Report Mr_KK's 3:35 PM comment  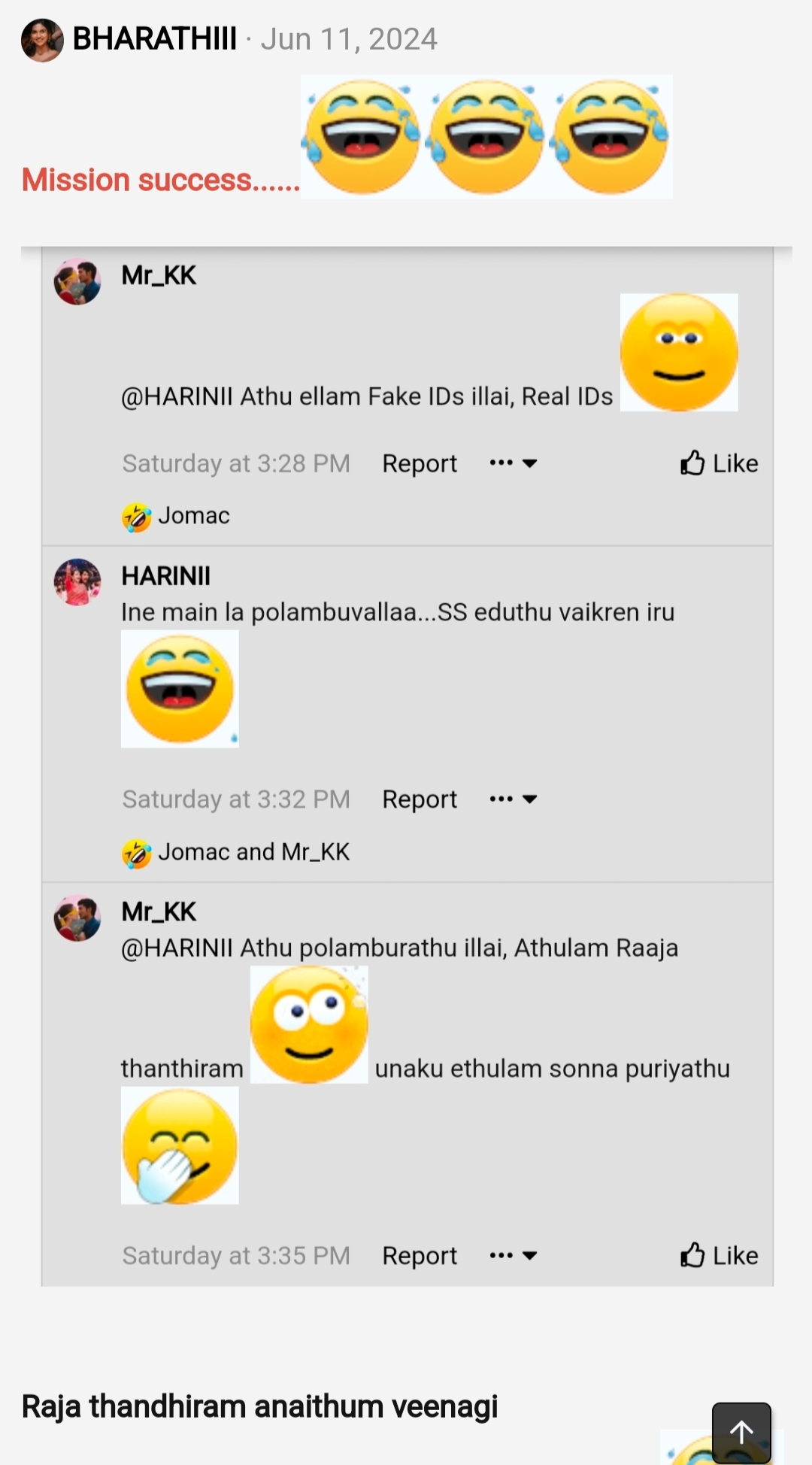[419, 1255]
